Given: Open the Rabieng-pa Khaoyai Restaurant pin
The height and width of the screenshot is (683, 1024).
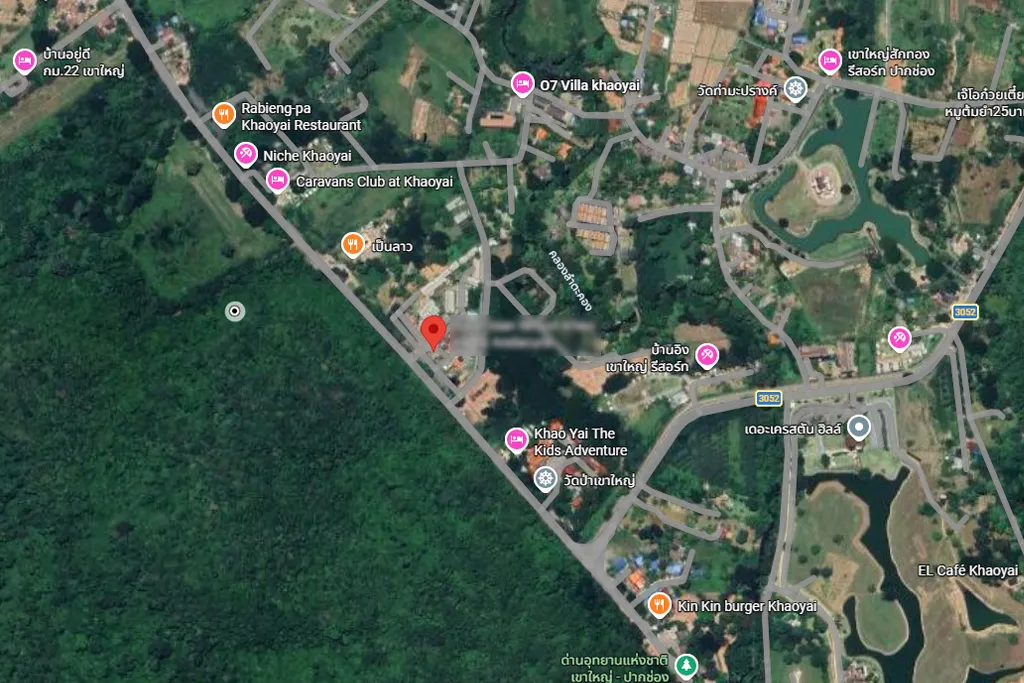Looking at the screenshot, I should pyautogui.click(x=225, y=114).
